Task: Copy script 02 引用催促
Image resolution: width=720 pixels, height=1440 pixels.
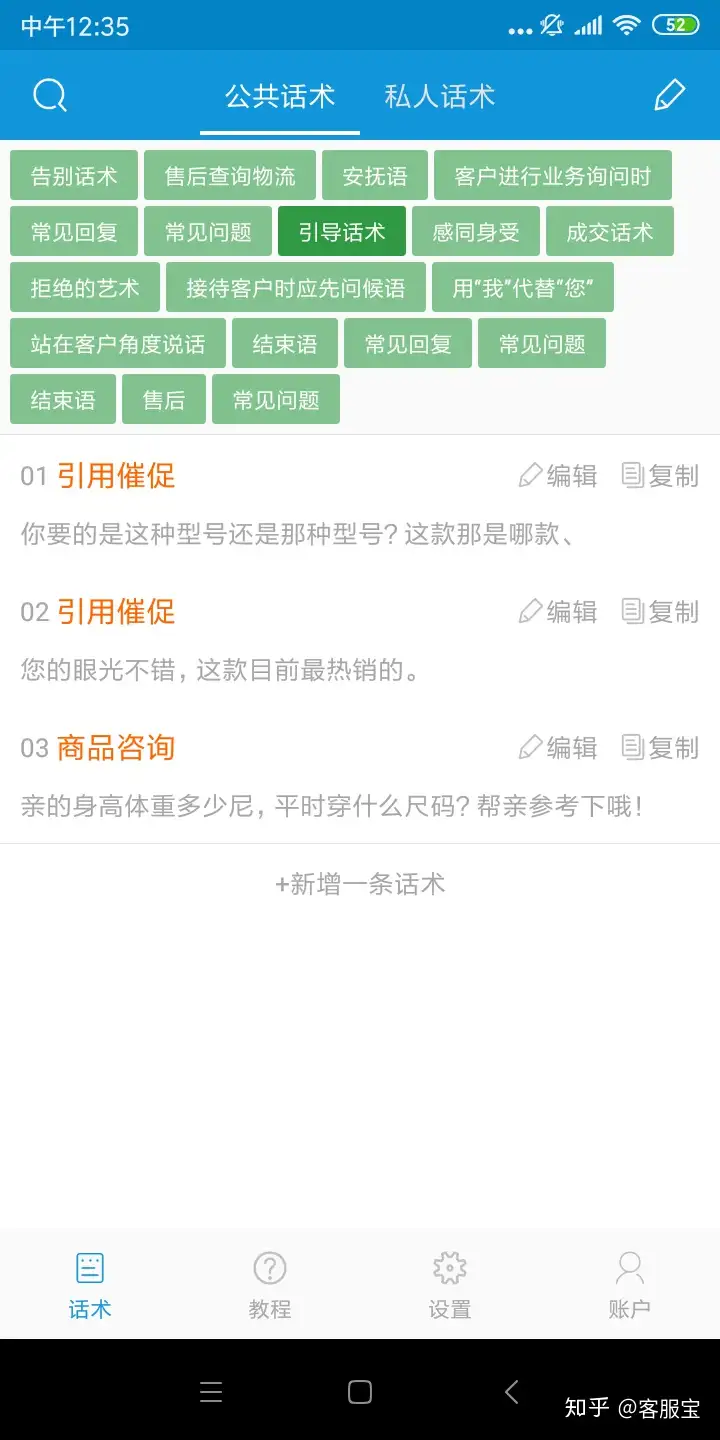Action: click(660, 611)
